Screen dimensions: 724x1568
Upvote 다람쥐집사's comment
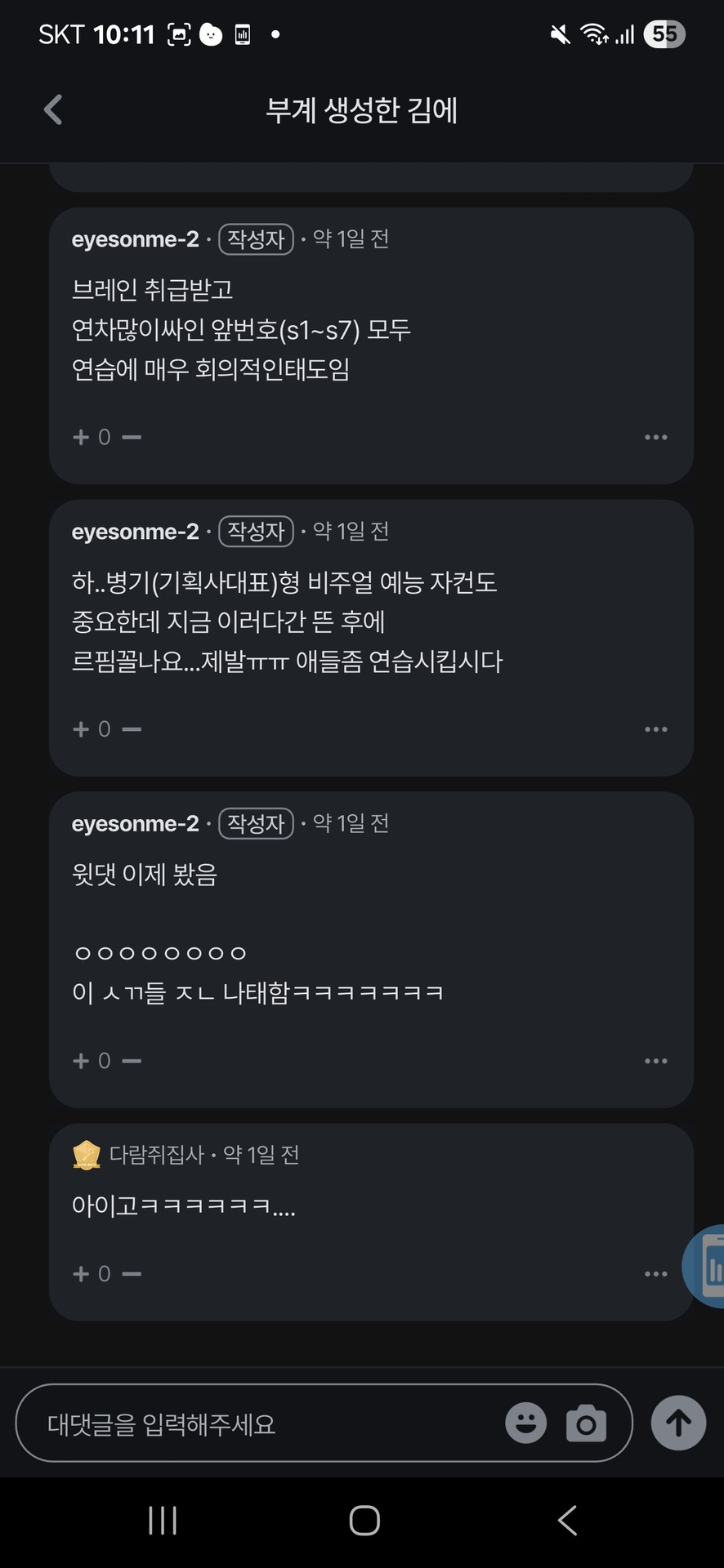coord(81,1274)
